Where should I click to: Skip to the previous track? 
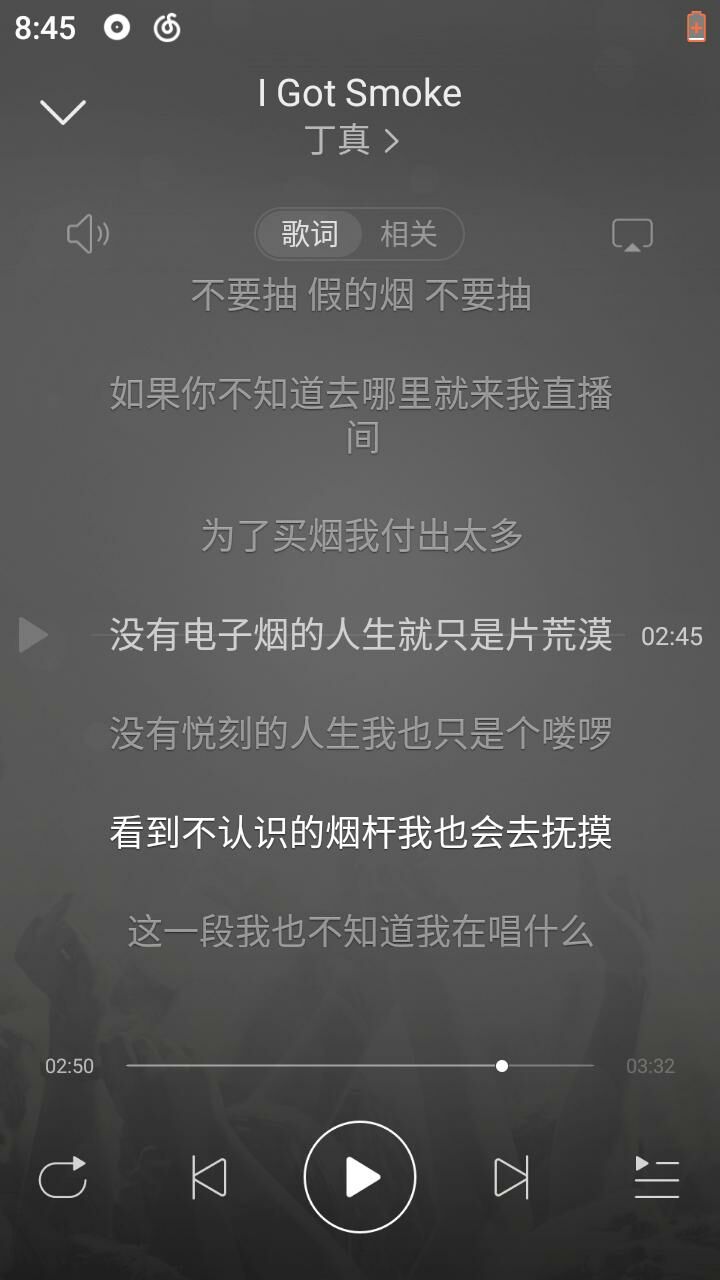tap(209, 1177)
